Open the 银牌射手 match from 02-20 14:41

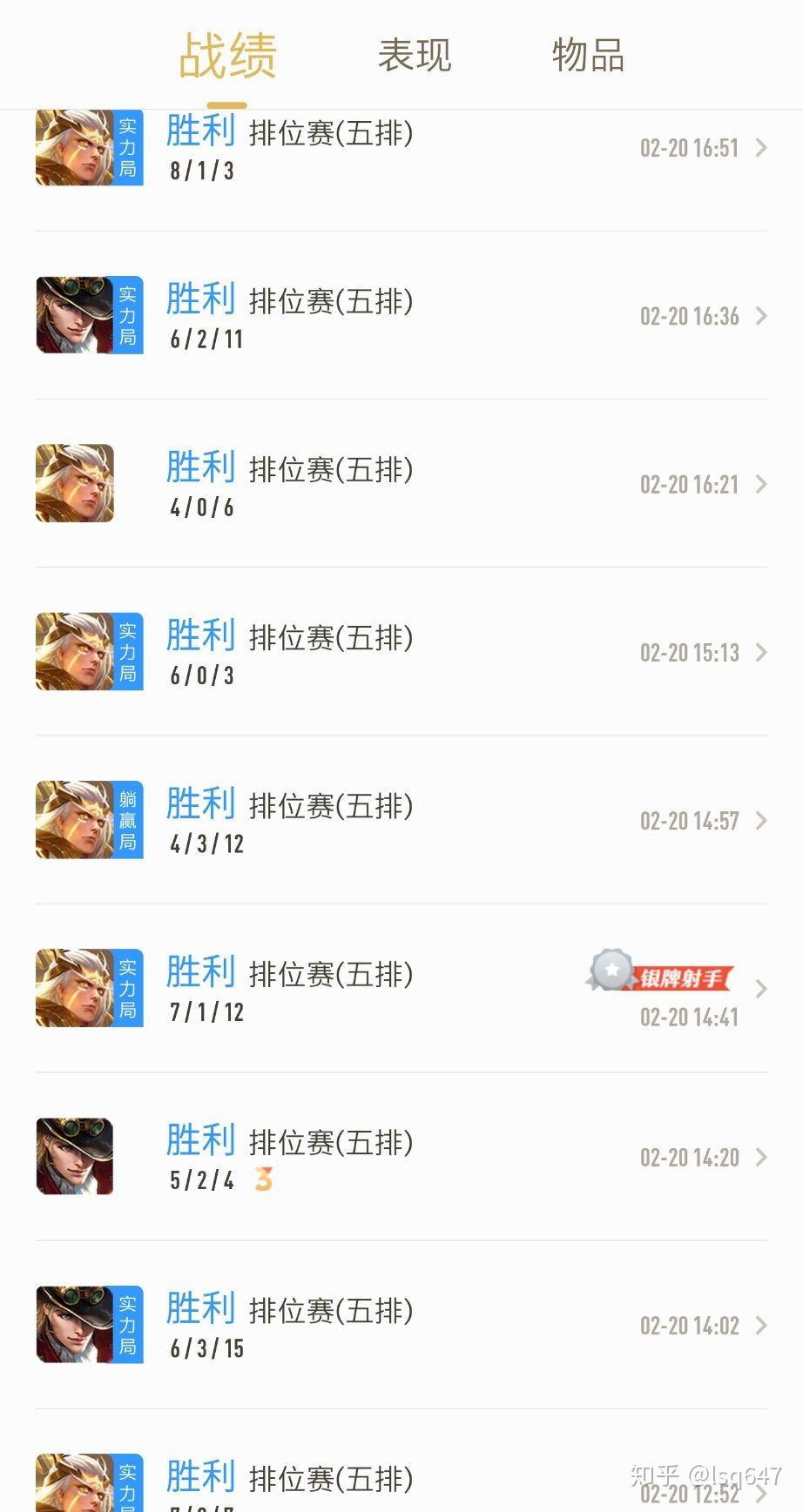[401, 989]
